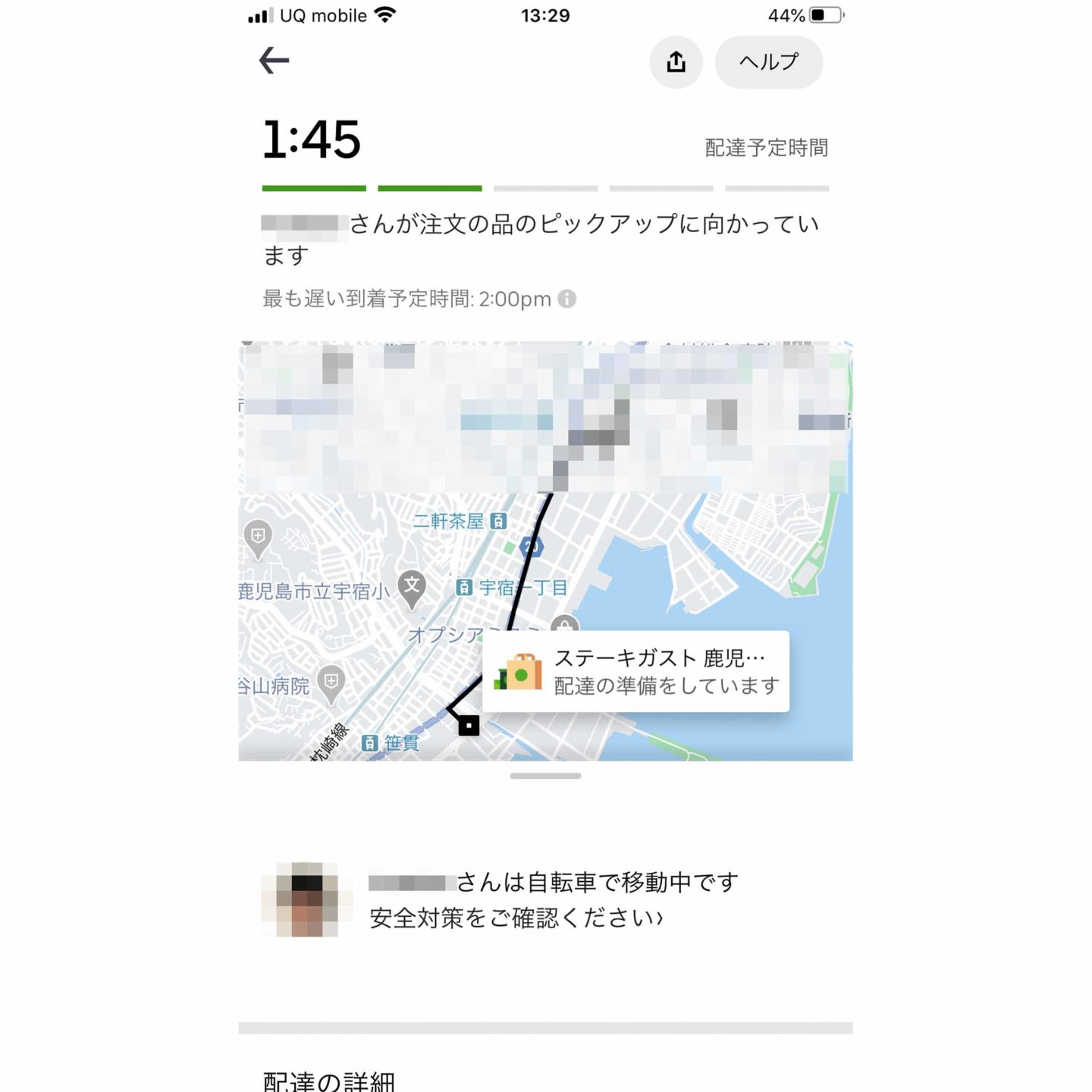Viewport: 1092px width, 1092px height.
Task: Tap the ステーキガスト restaurant card on the map
Action: click(635, 672)
